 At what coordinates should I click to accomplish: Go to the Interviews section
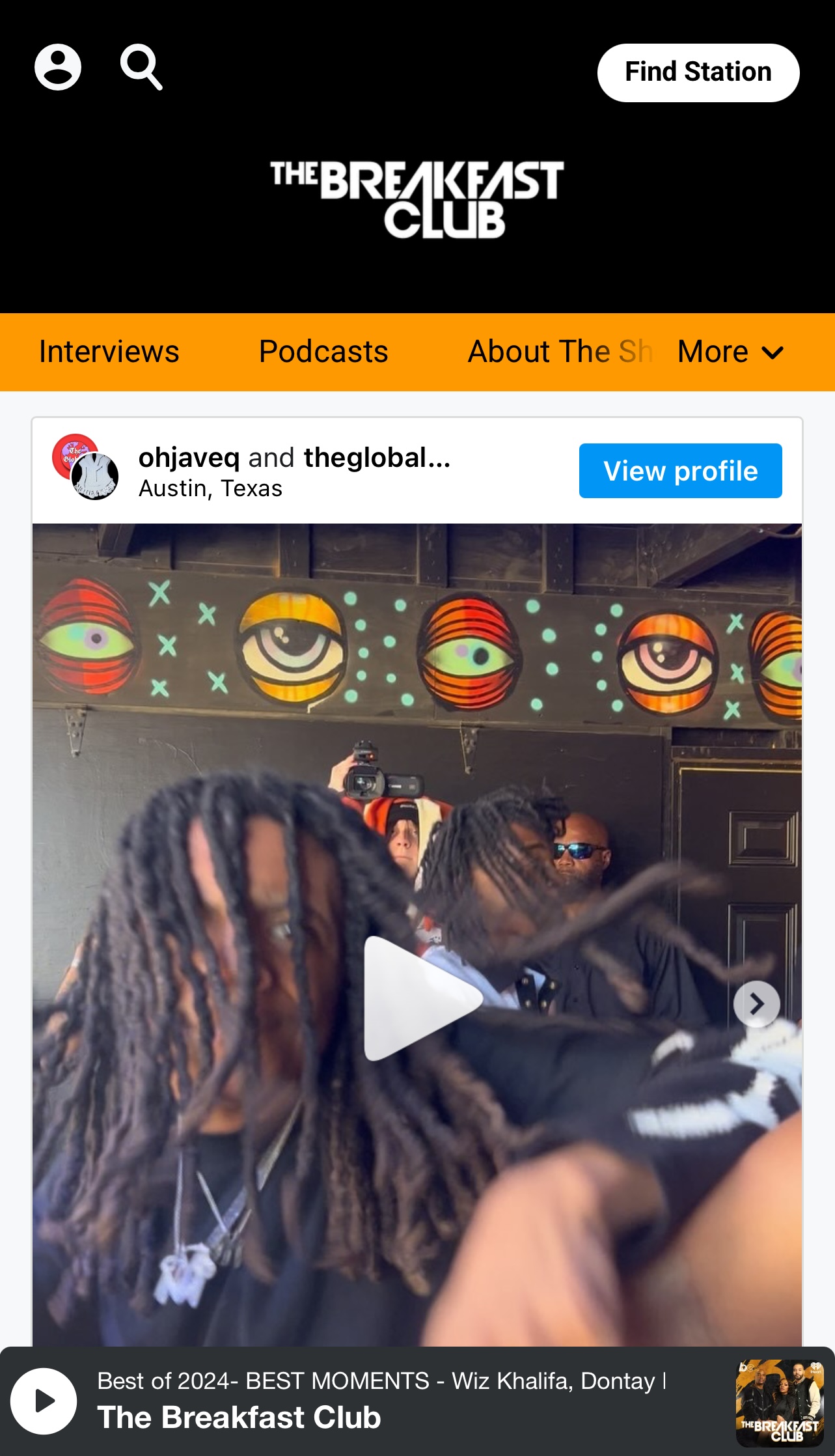click(x=109, y=352)
